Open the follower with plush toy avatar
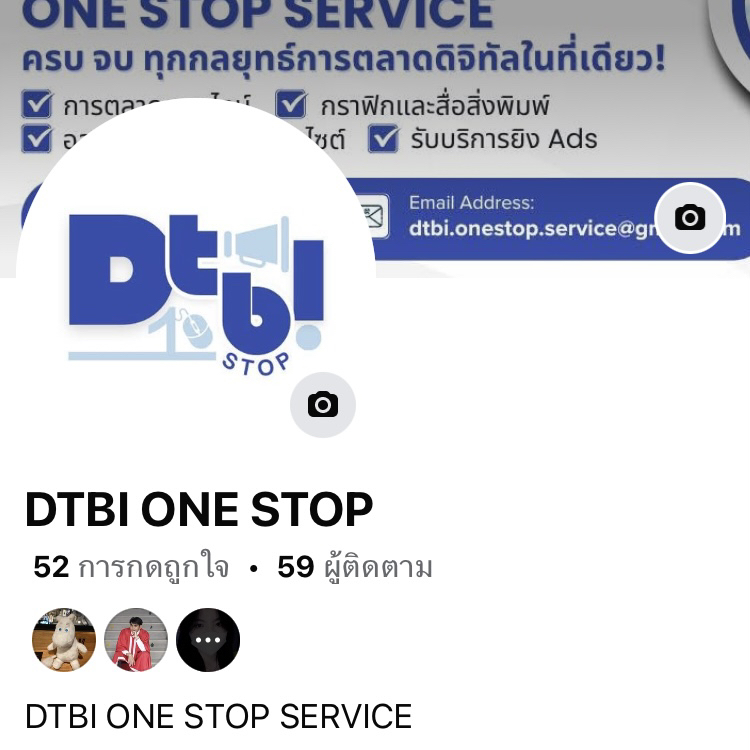Viewport: 750px width, 750px height. pyautogui.click(x=64, y=640)
